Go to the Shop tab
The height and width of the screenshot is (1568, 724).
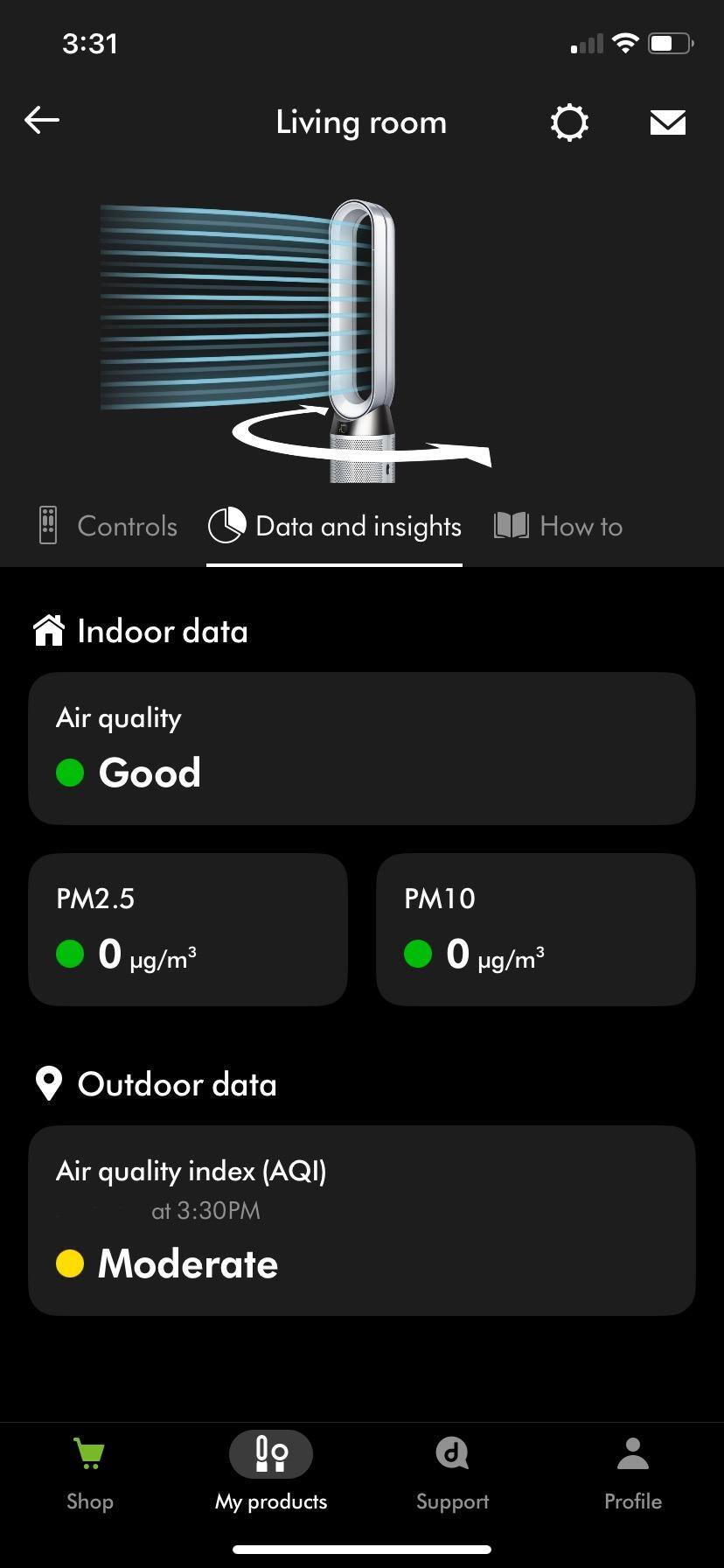90,1475
